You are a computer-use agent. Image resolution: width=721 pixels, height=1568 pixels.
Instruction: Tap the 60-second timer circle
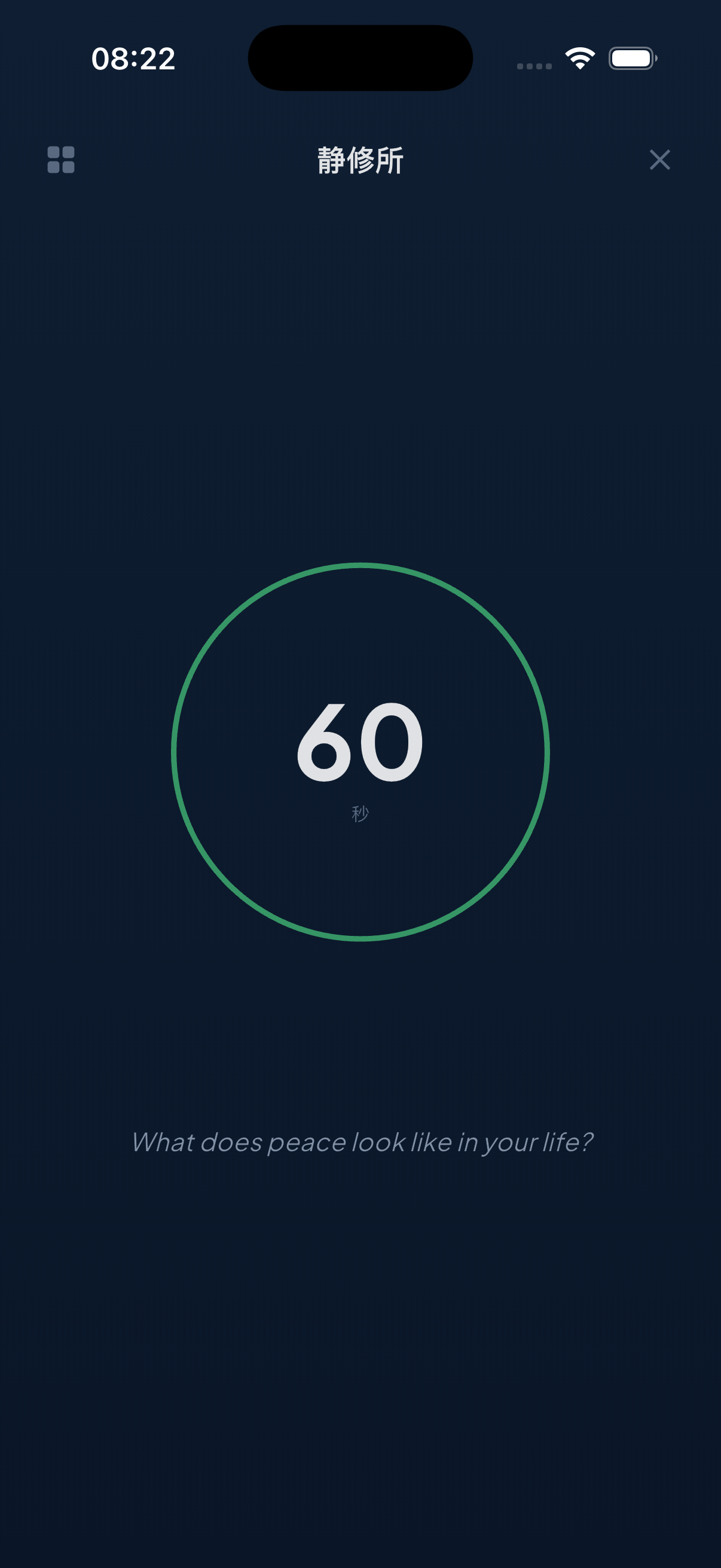click(360, 752)
